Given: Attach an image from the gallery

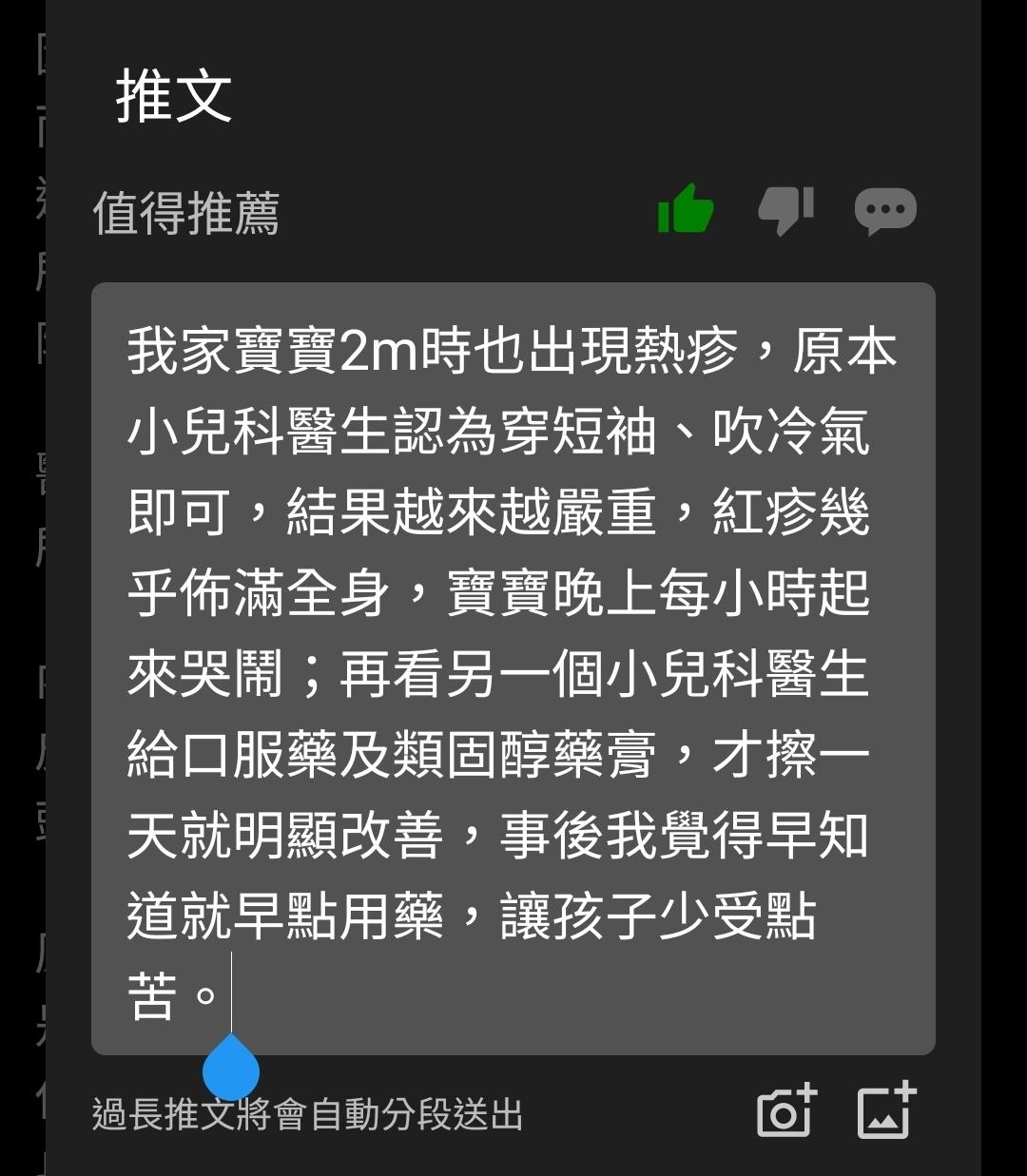Looking at the screenshot, I should pyautogui.click(x=886, y=1110).
